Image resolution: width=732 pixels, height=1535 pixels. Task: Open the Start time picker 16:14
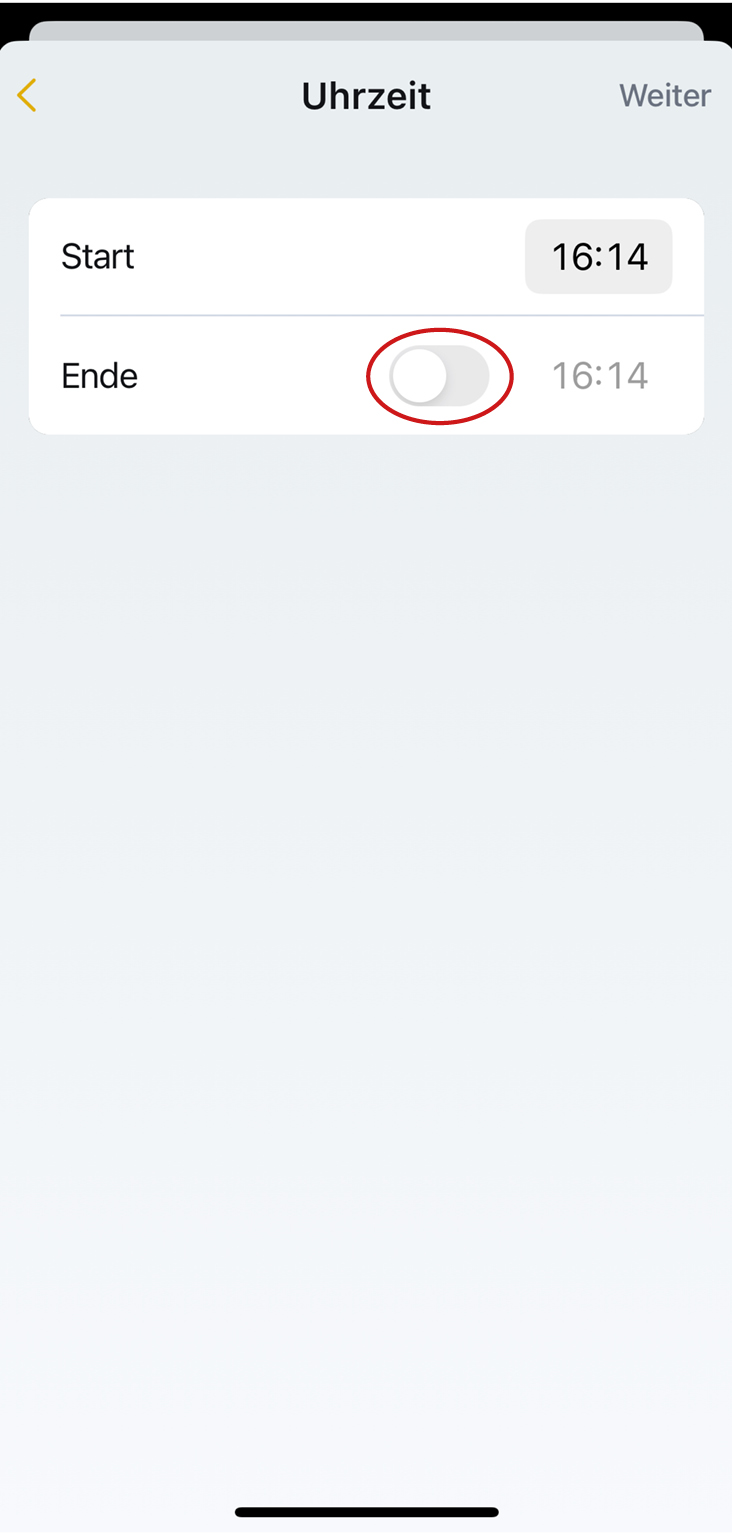coord(598,257)
